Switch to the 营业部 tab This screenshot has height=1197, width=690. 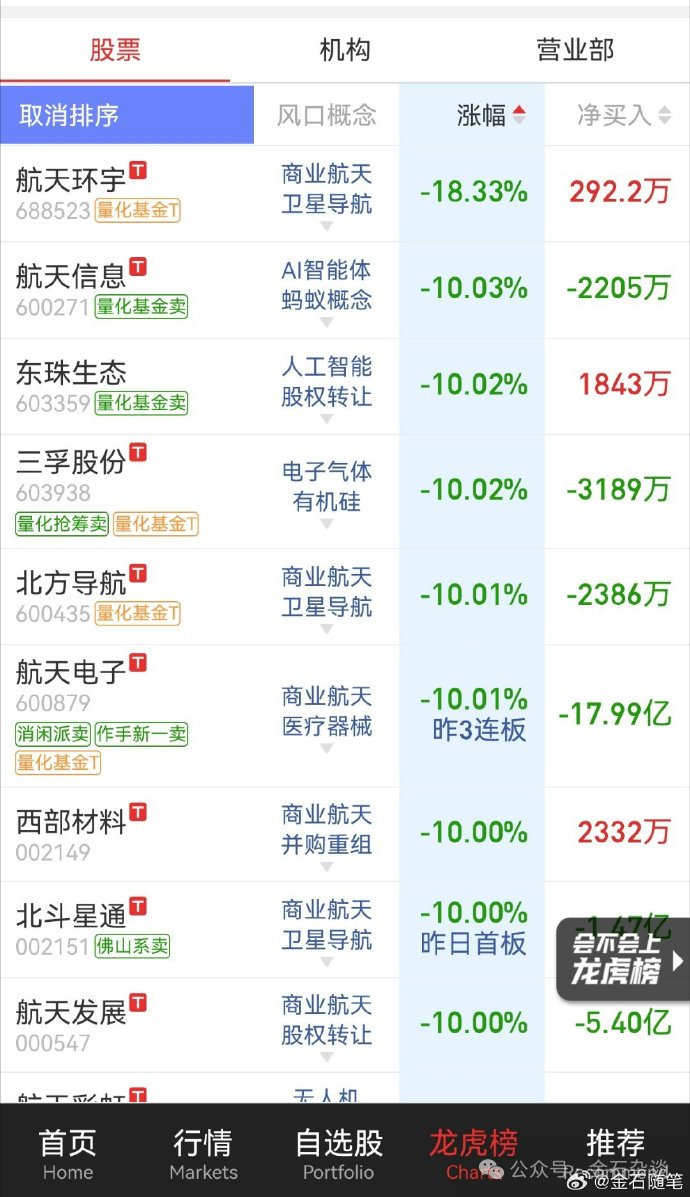tap(575, 50)
